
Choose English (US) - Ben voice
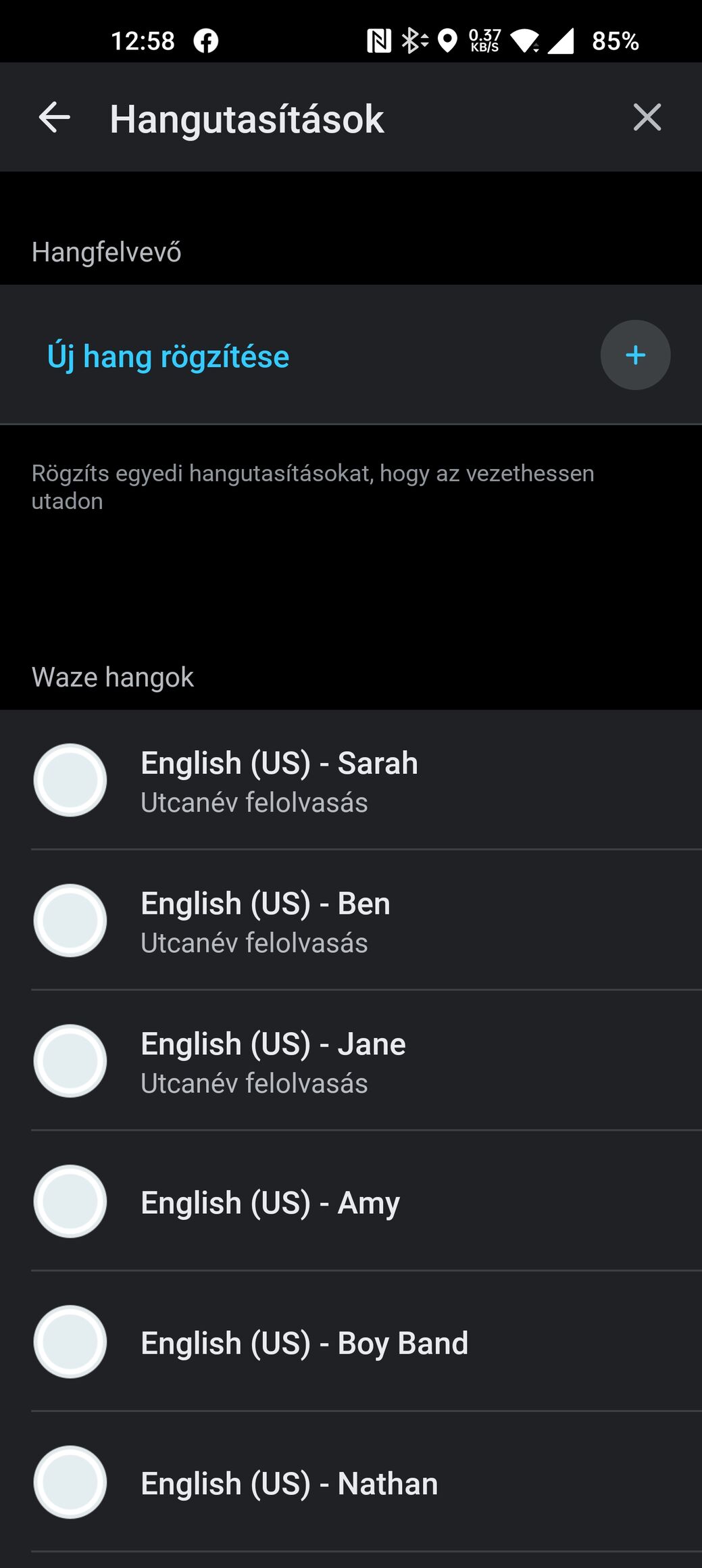pos(351,921)
